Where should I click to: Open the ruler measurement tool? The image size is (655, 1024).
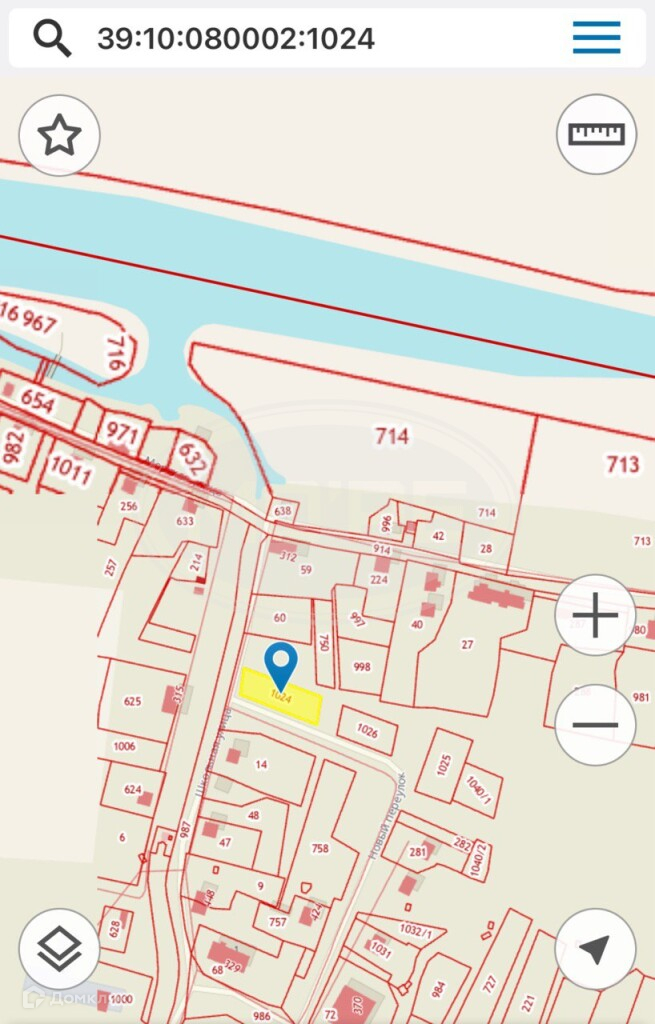(x=596, y=135)
